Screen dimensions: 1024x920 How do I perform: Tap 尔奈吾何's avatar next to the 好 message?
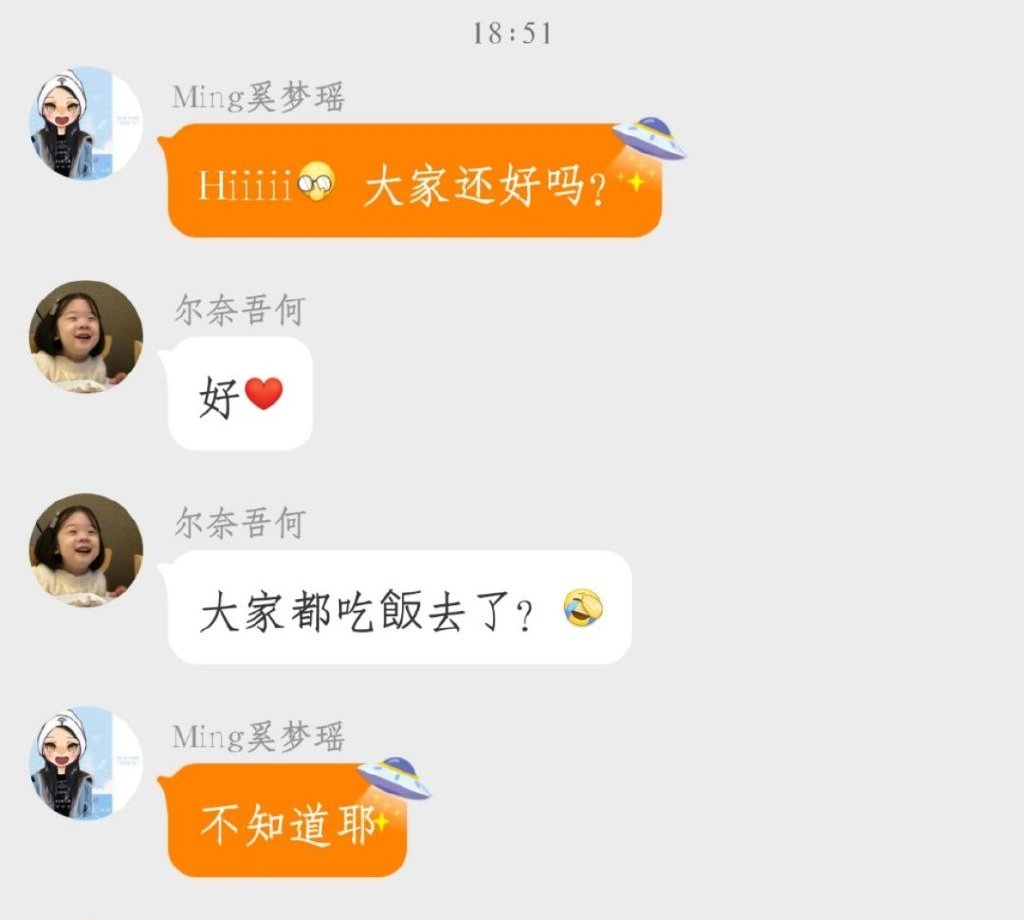pos(85,337)
